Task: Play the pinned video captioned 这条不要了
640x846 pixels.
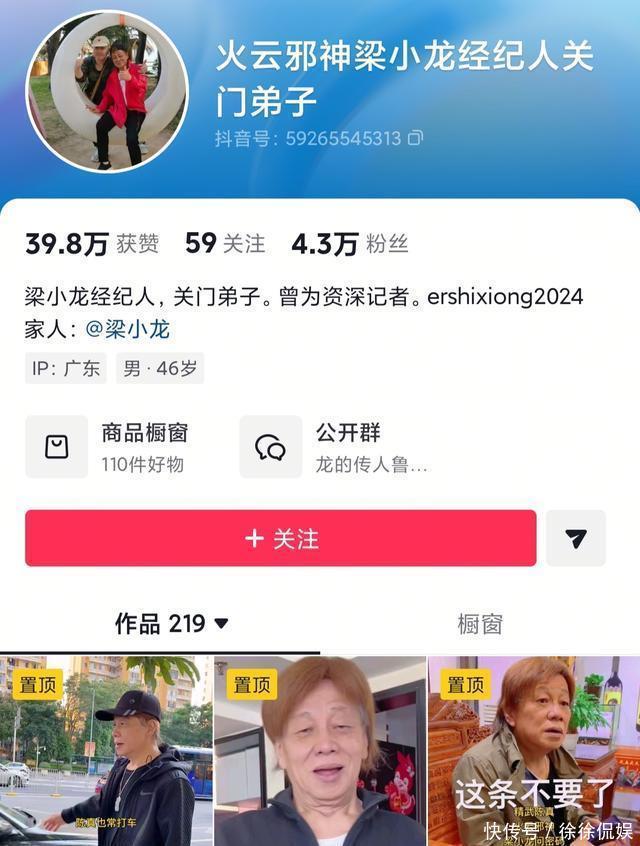Action: click(x=534, y=752)
